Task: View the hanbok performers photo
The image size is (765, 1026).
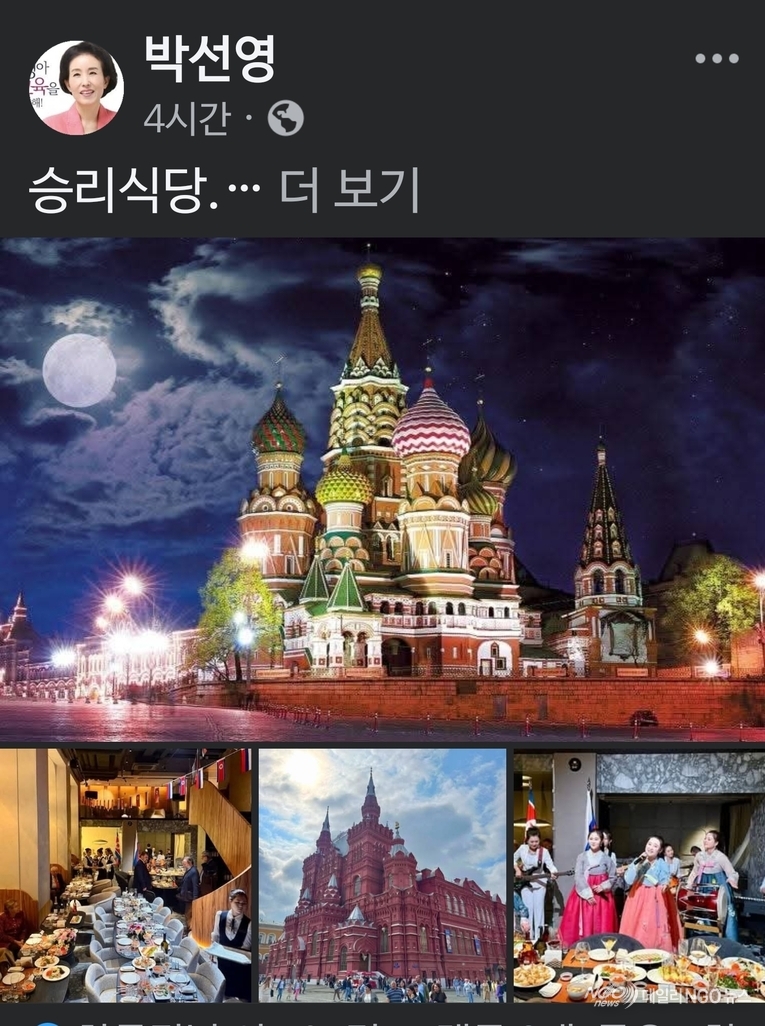Action: [x=639, y=875]
